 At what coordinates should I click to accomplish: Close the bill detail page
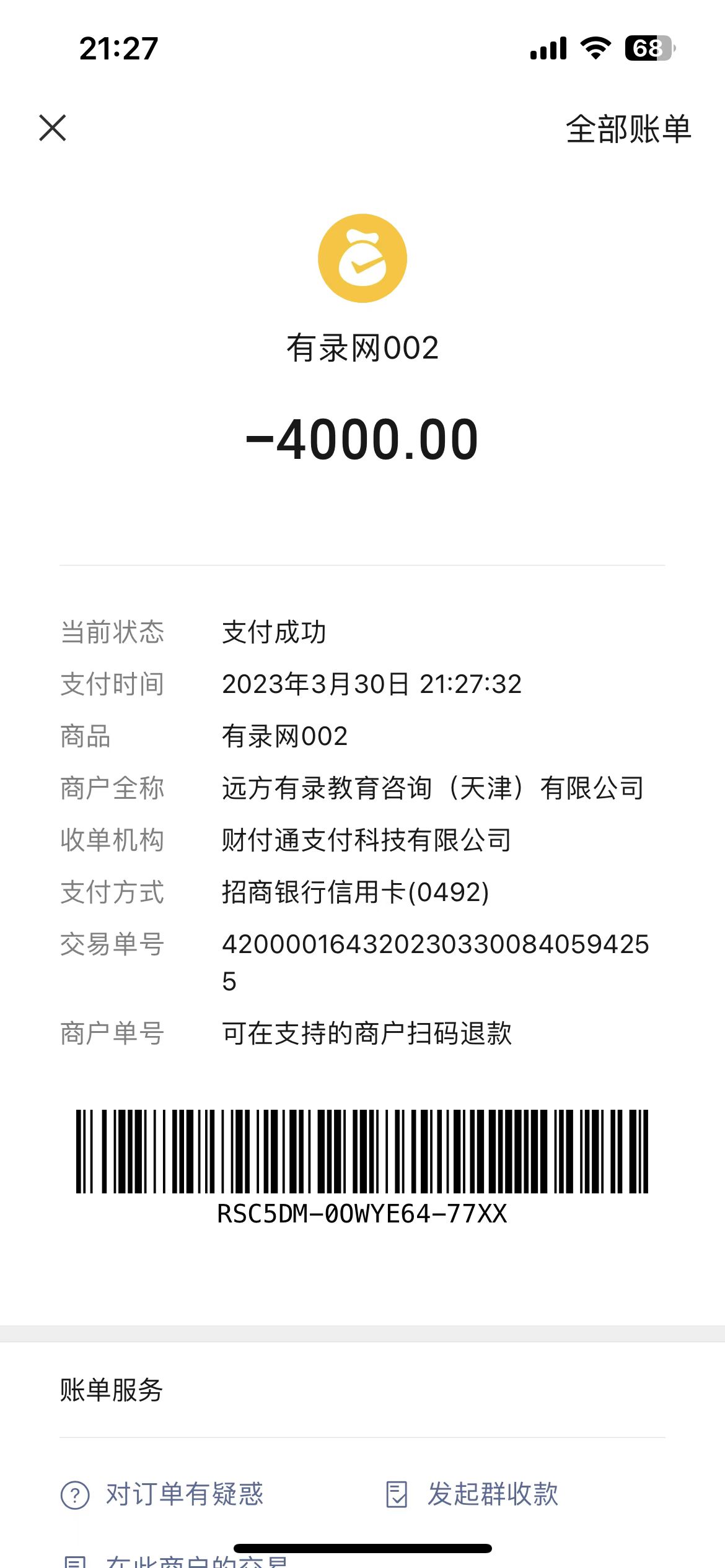click(x=53, y=128)
